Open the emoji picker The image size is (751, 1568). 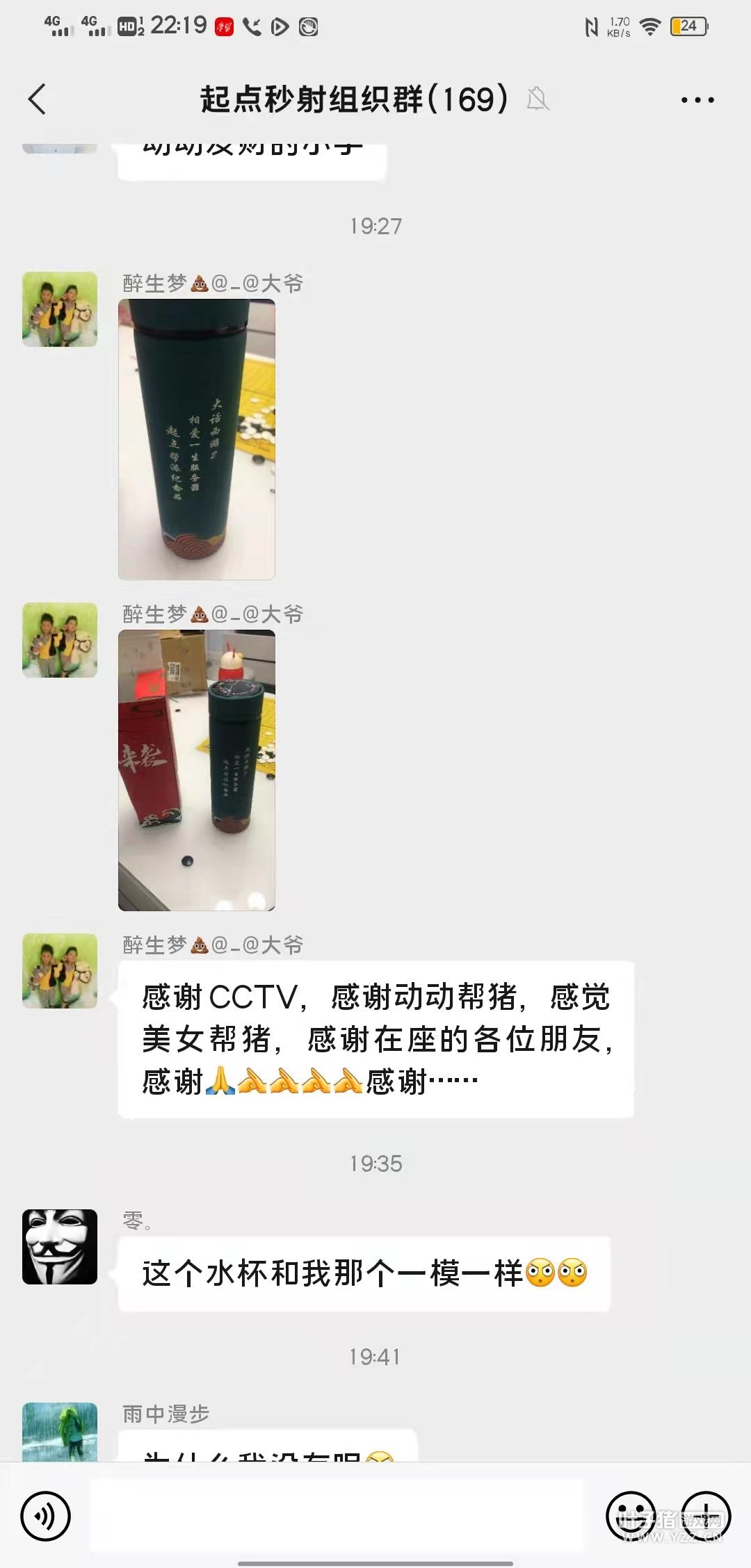pos(631,1516)
